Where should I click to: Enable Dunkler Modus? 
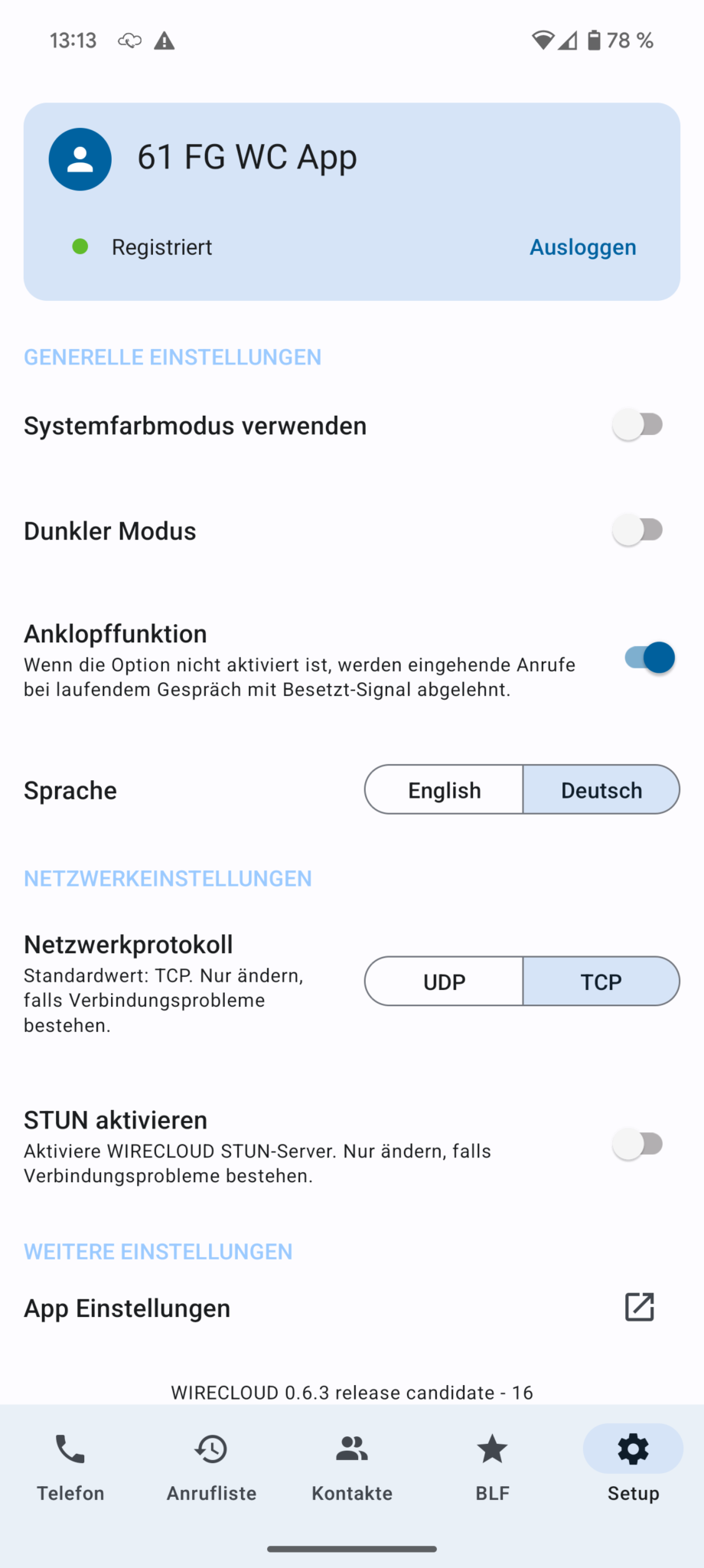point(640,529)
